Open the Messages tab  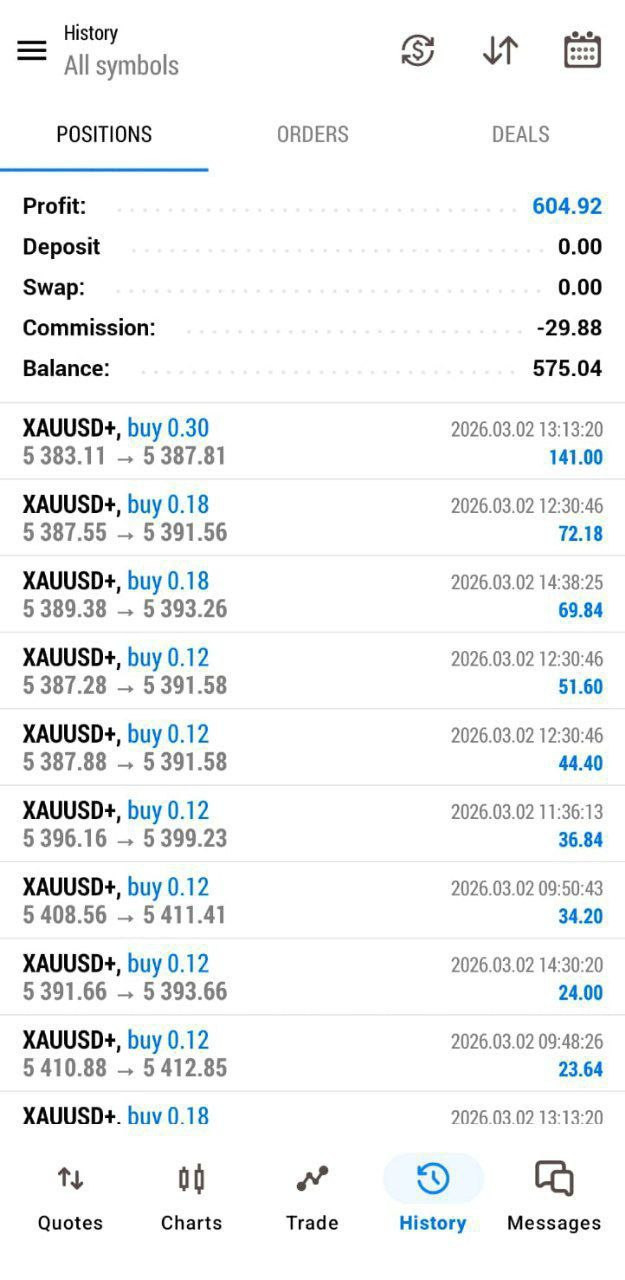[x=554, y=1198]
